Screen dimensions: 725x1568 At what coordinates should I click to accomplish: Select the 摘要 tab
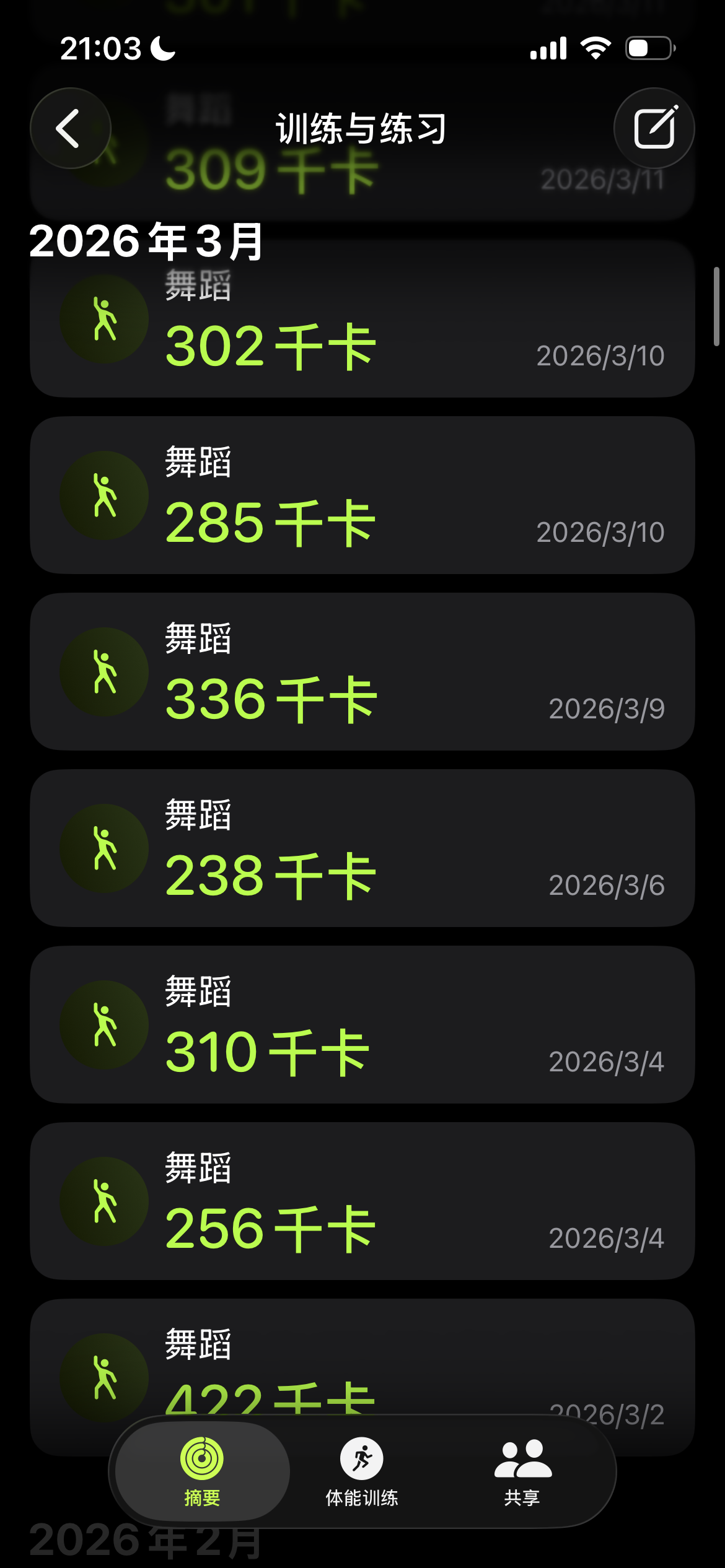click(x=202, y=1471)
